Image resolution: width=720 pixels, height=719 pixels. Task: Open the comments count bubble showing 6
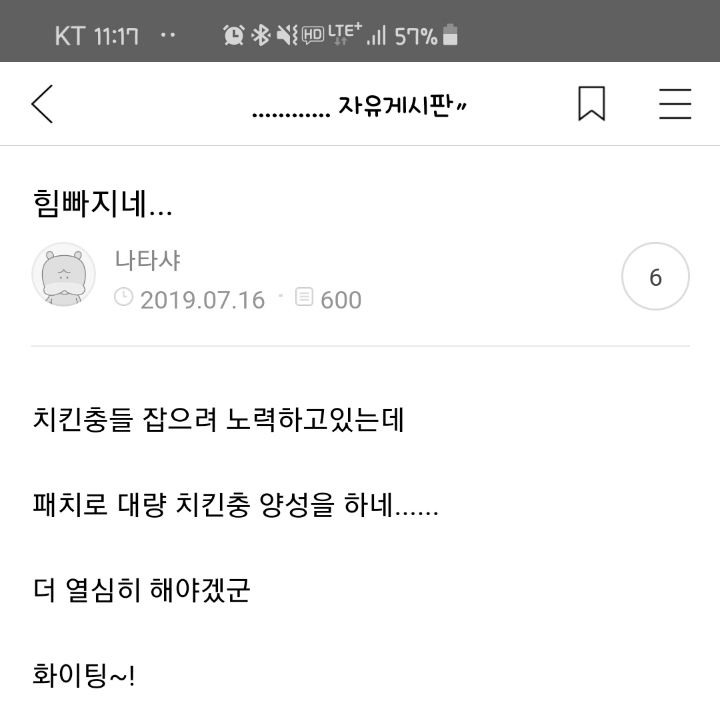pos(655,277)
